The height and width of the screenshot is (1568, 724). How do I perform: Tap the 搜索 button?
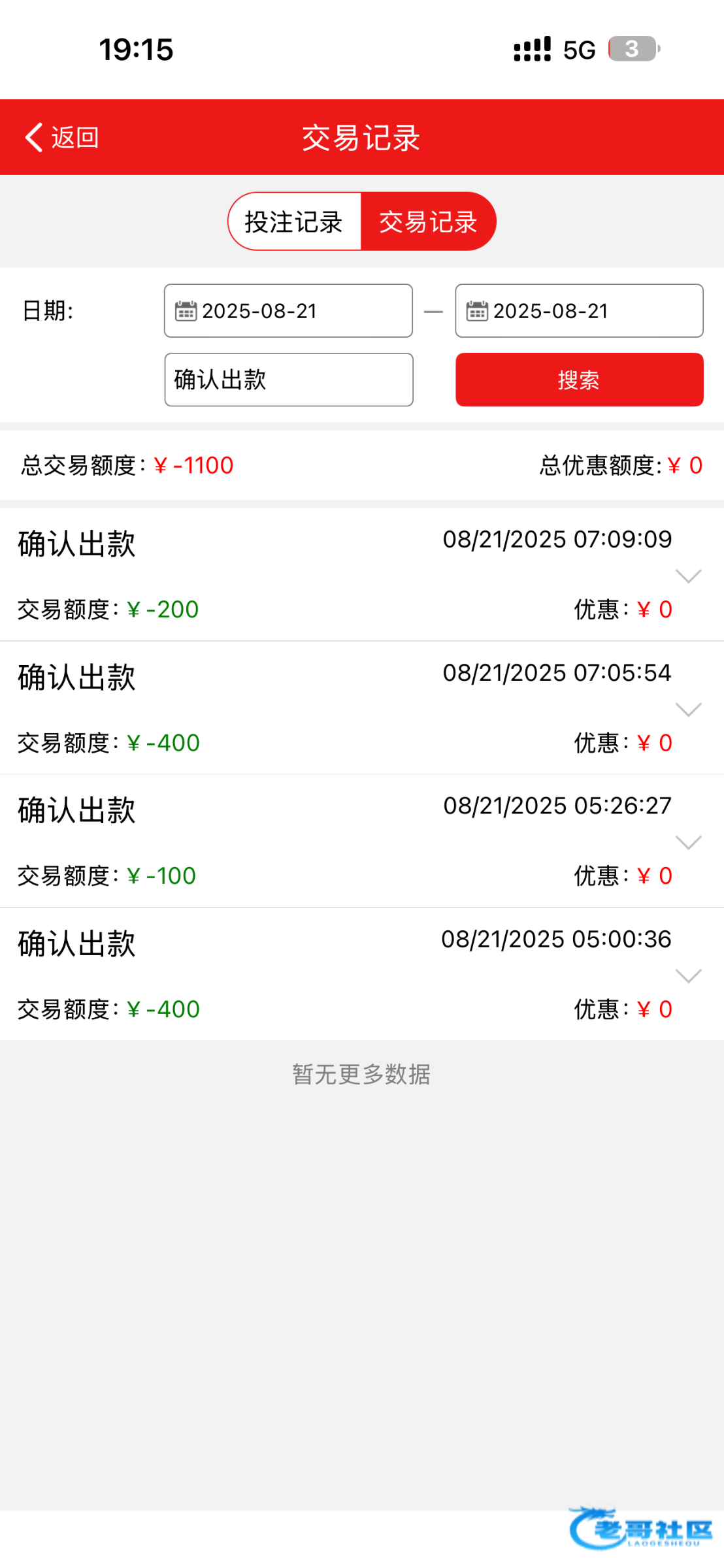[x=579, y=380]
